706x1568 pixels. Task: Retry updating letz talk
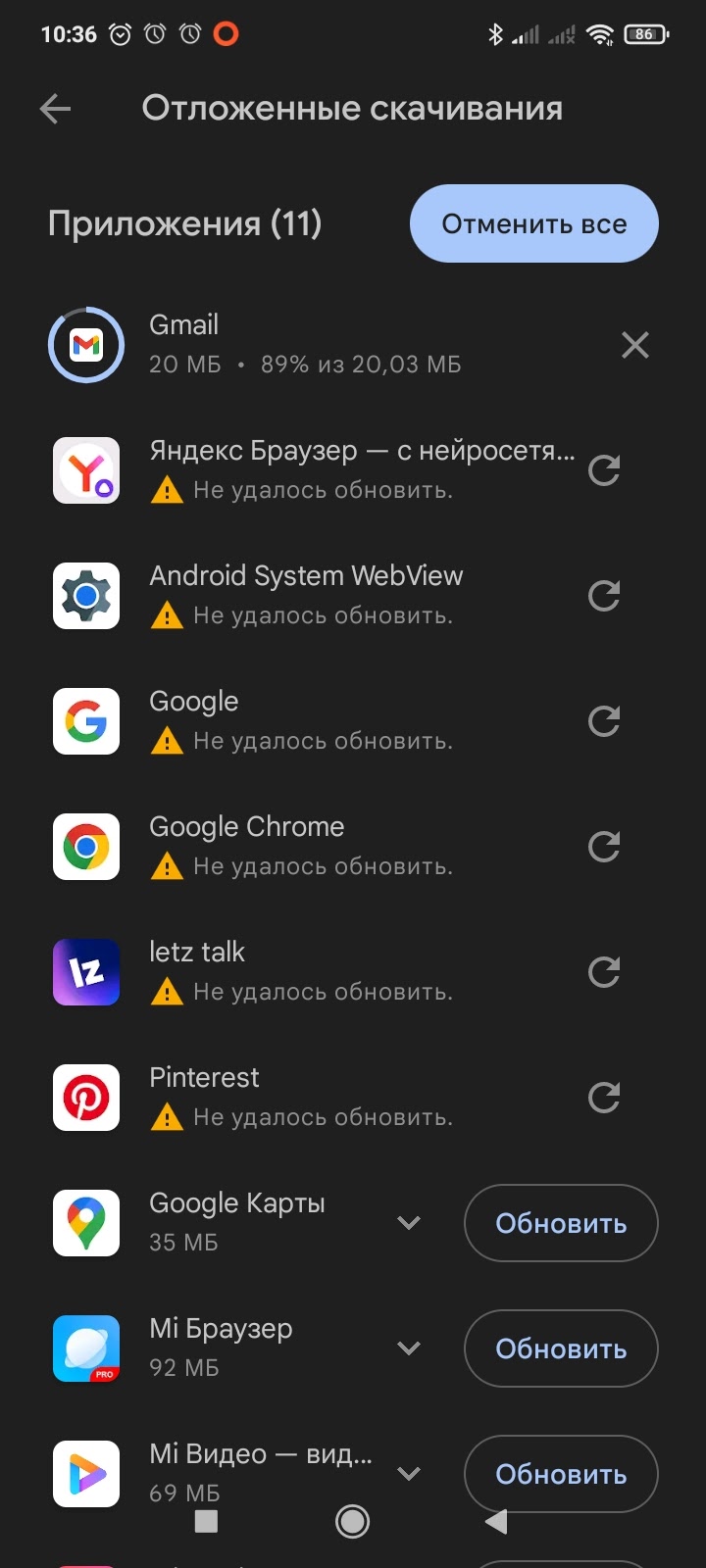604,972
